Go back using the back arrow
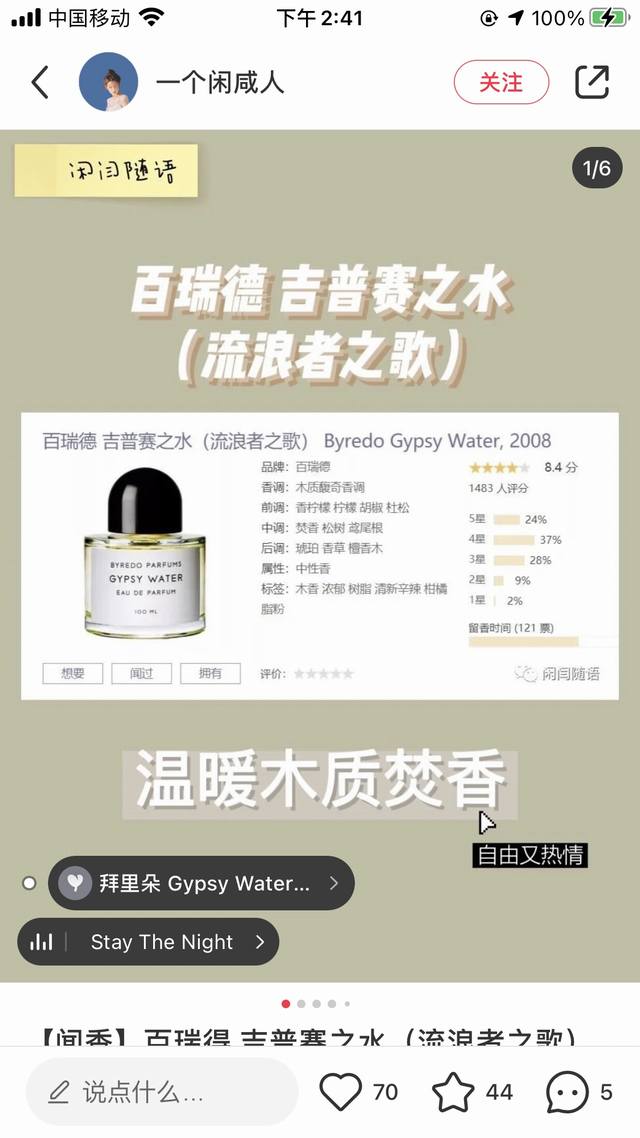The width and height of the screenshot is (640, 1138). 40,82
